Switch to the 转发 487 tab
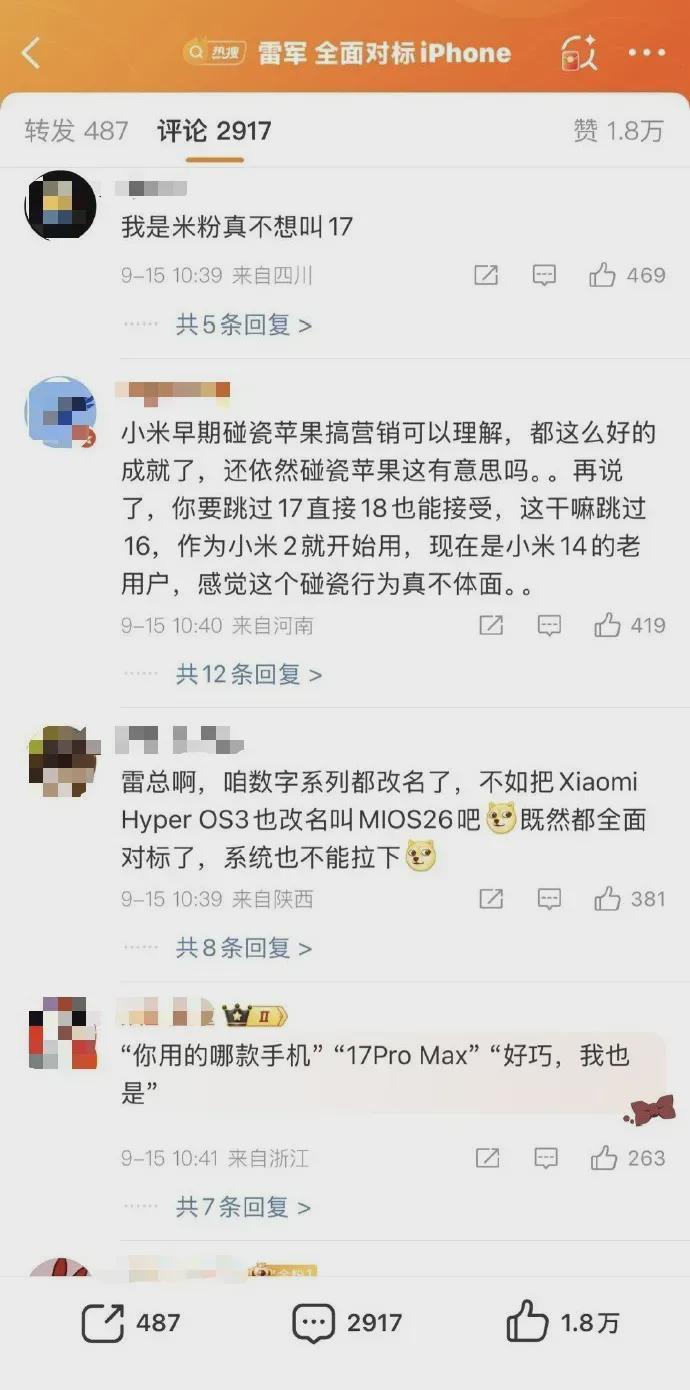Viewport: 690px width, 1390px height. click(77, 130)
